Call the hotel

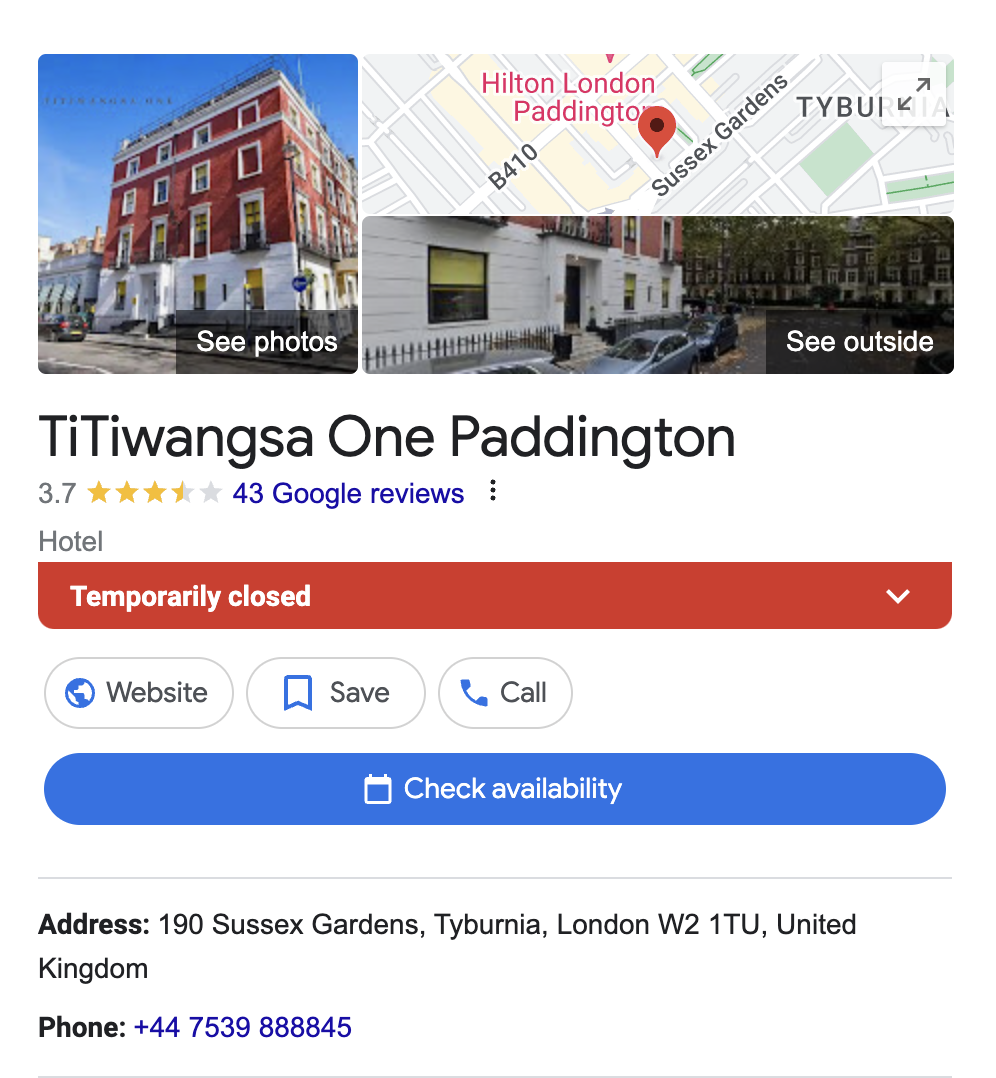(x=505, y=693)
